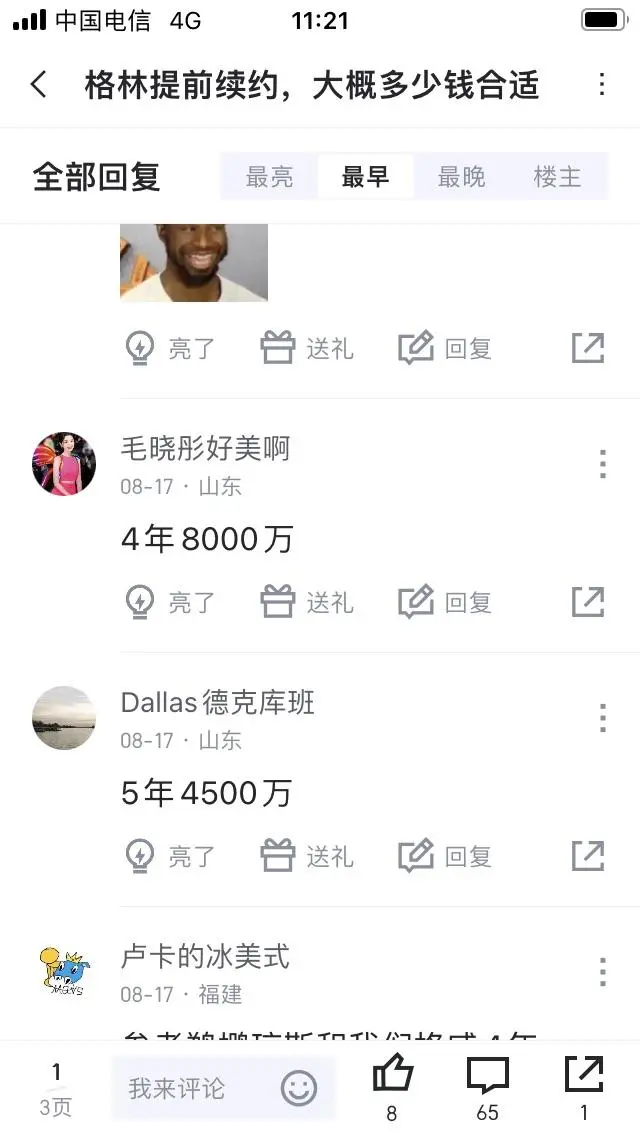
Task: Tap 亮了 under 毛晓彤好美啊's reply
Action: tap(169, 602)
